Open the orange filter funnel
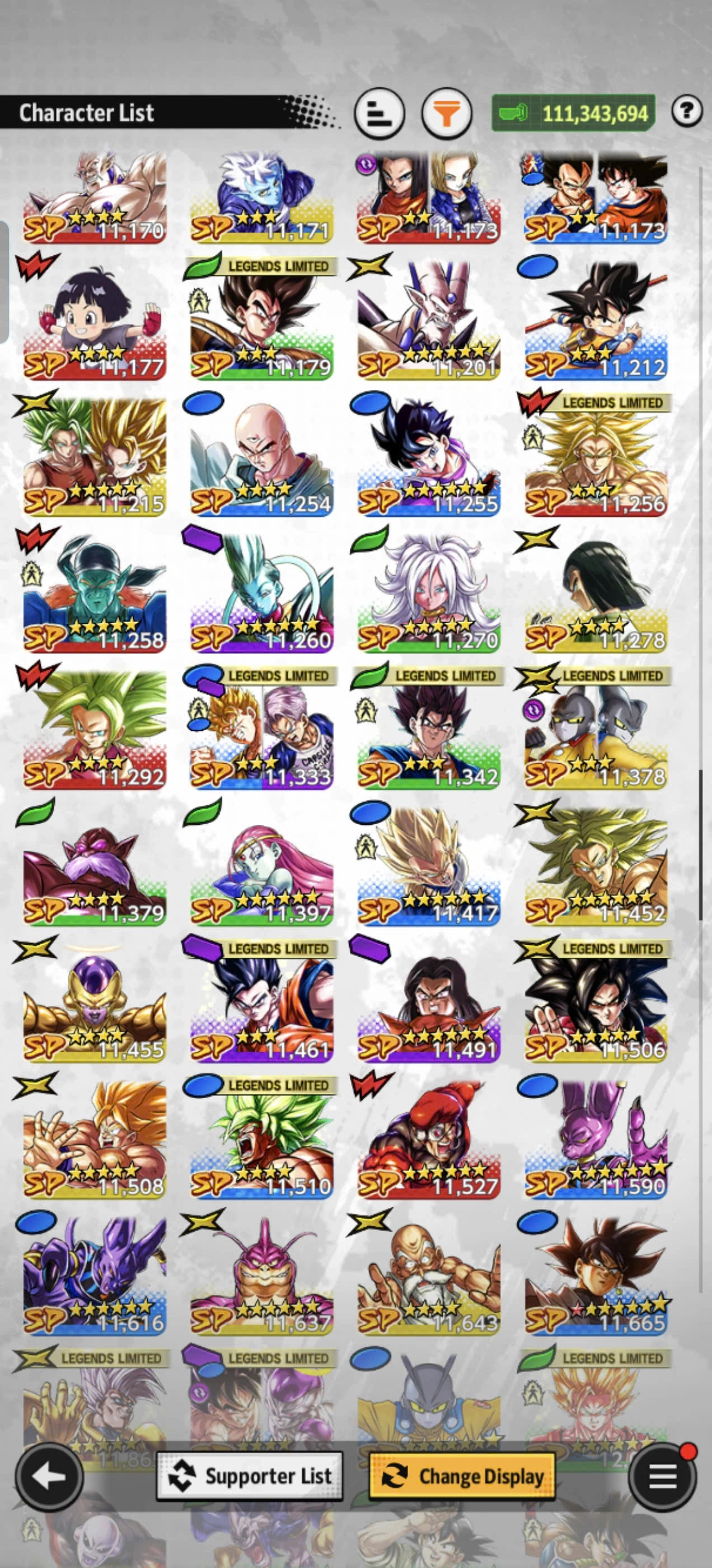The width and height of the screenshot is (712, 1568). (x=447, y=113)
